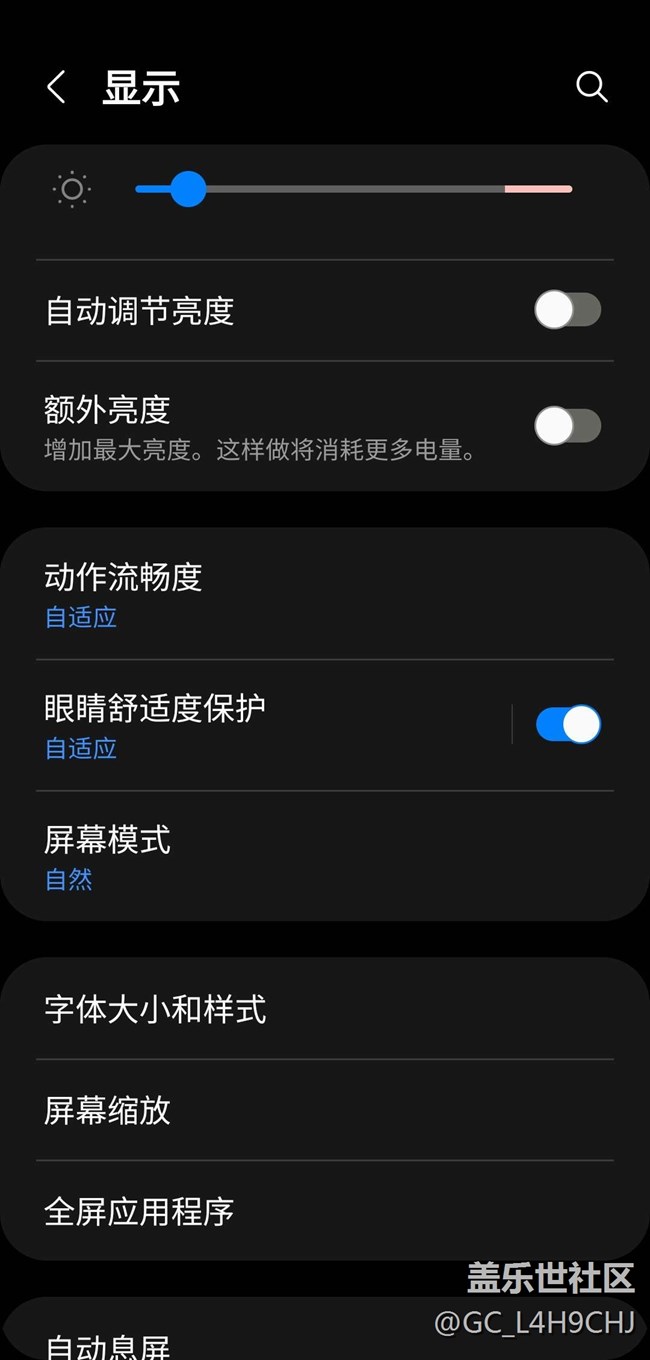Open 自动息屏 setting
This screenshot has width=650, height=1360.
point(200,1343)
